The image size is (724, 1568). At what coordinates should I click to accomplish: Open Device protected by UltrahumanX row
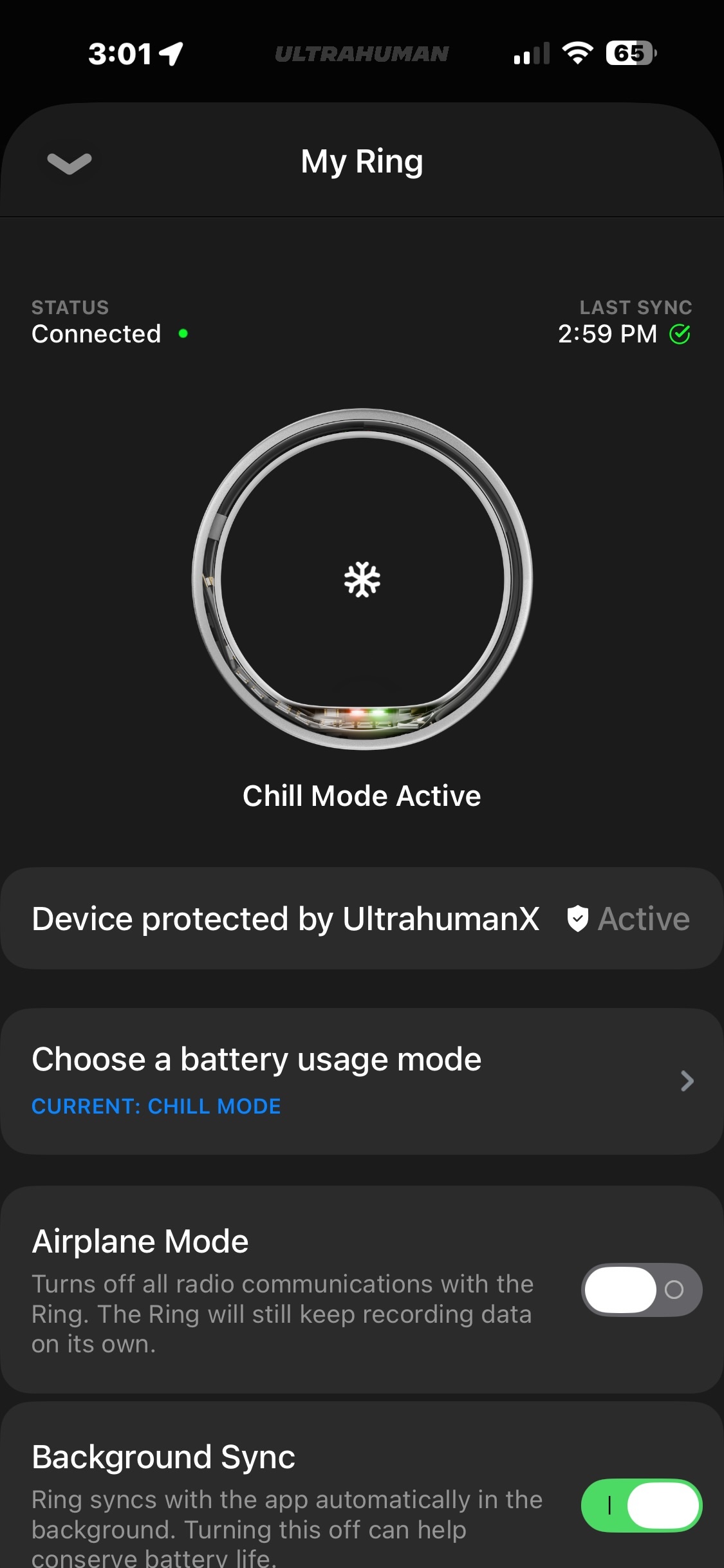tap(362, 919)
